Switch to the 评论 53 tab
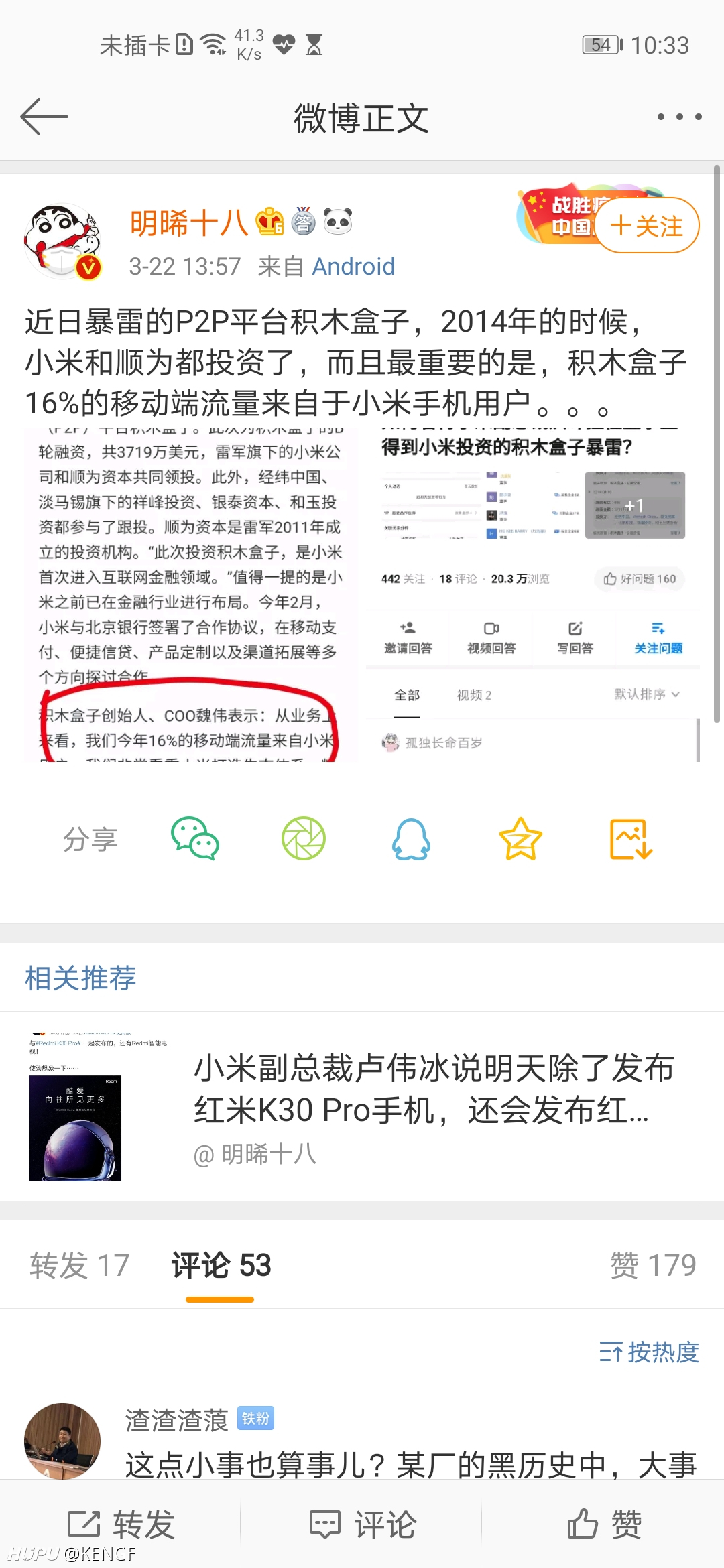This screenshot has height=1568, width=724. (x=221, y=1265)
